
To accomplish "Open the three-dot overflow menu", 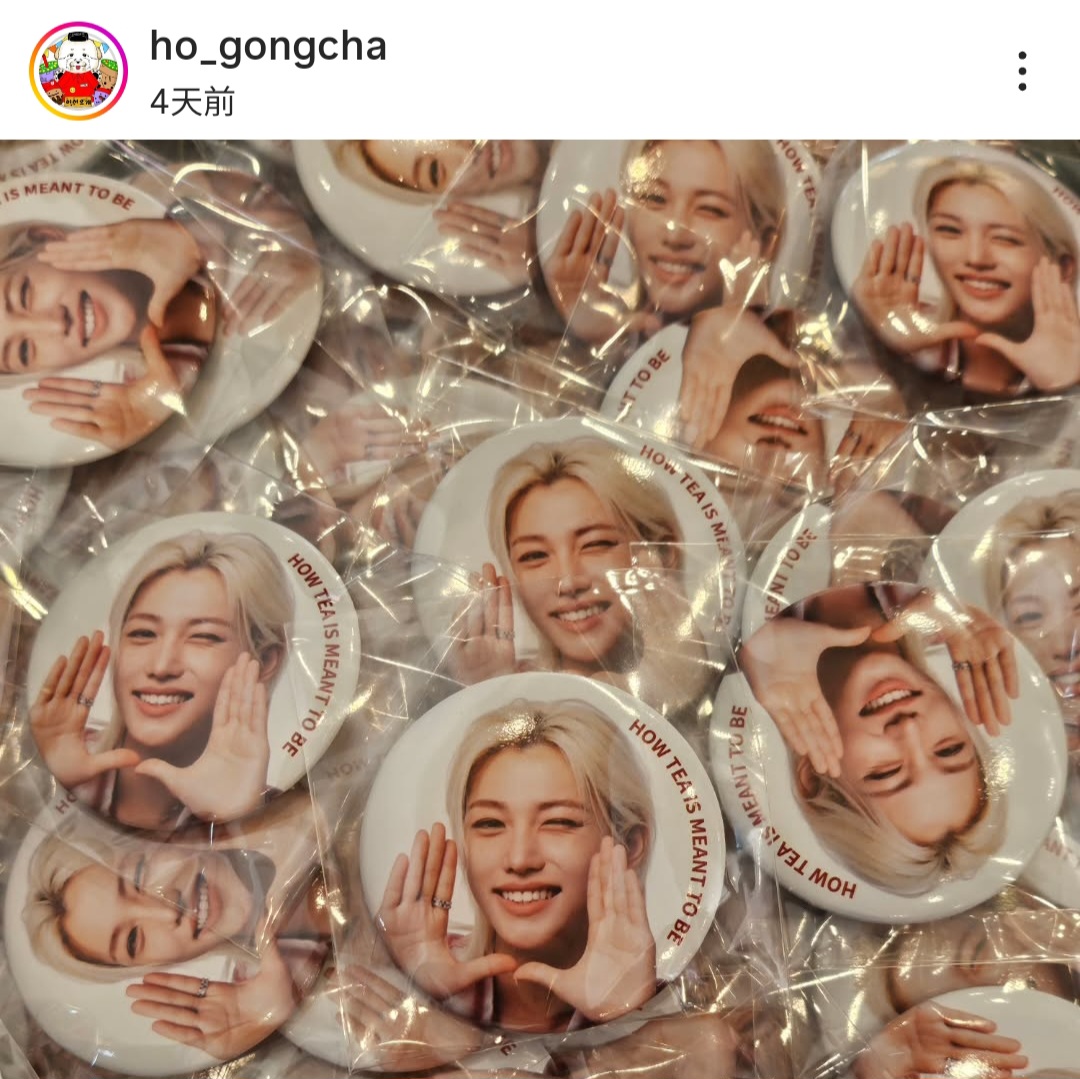I will click(1021, 71).
